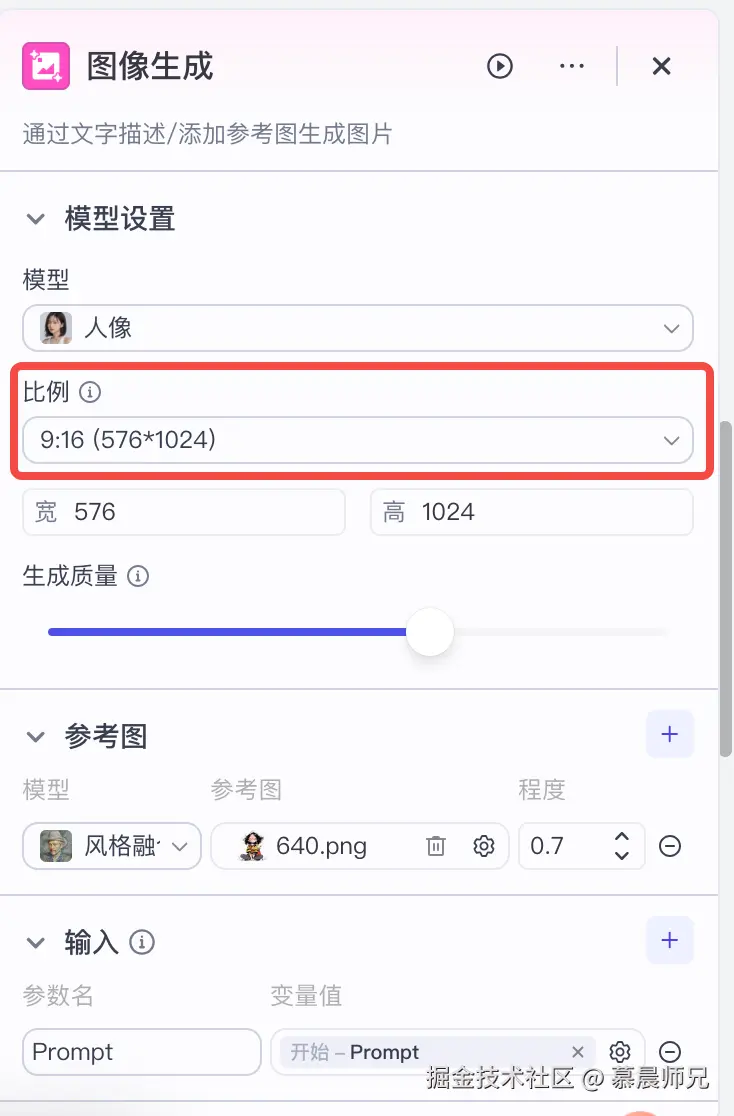The height and width of the screenshot is (1116, 734).
Task: Collapse the 模型设置 section
Action: pos(36,219)
